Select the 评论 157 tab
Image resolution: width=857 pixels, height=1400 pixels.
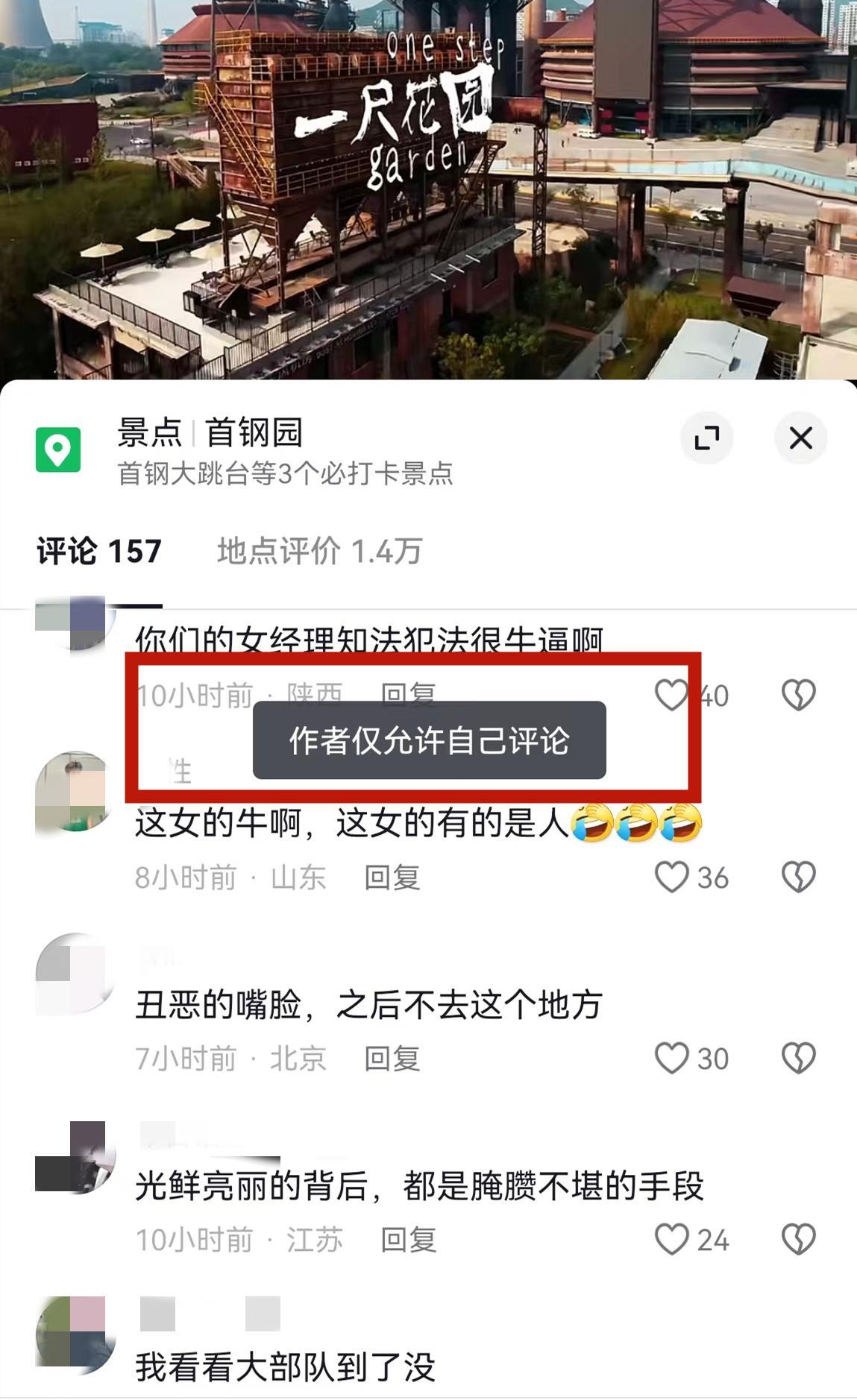click(x=99, y=552)
